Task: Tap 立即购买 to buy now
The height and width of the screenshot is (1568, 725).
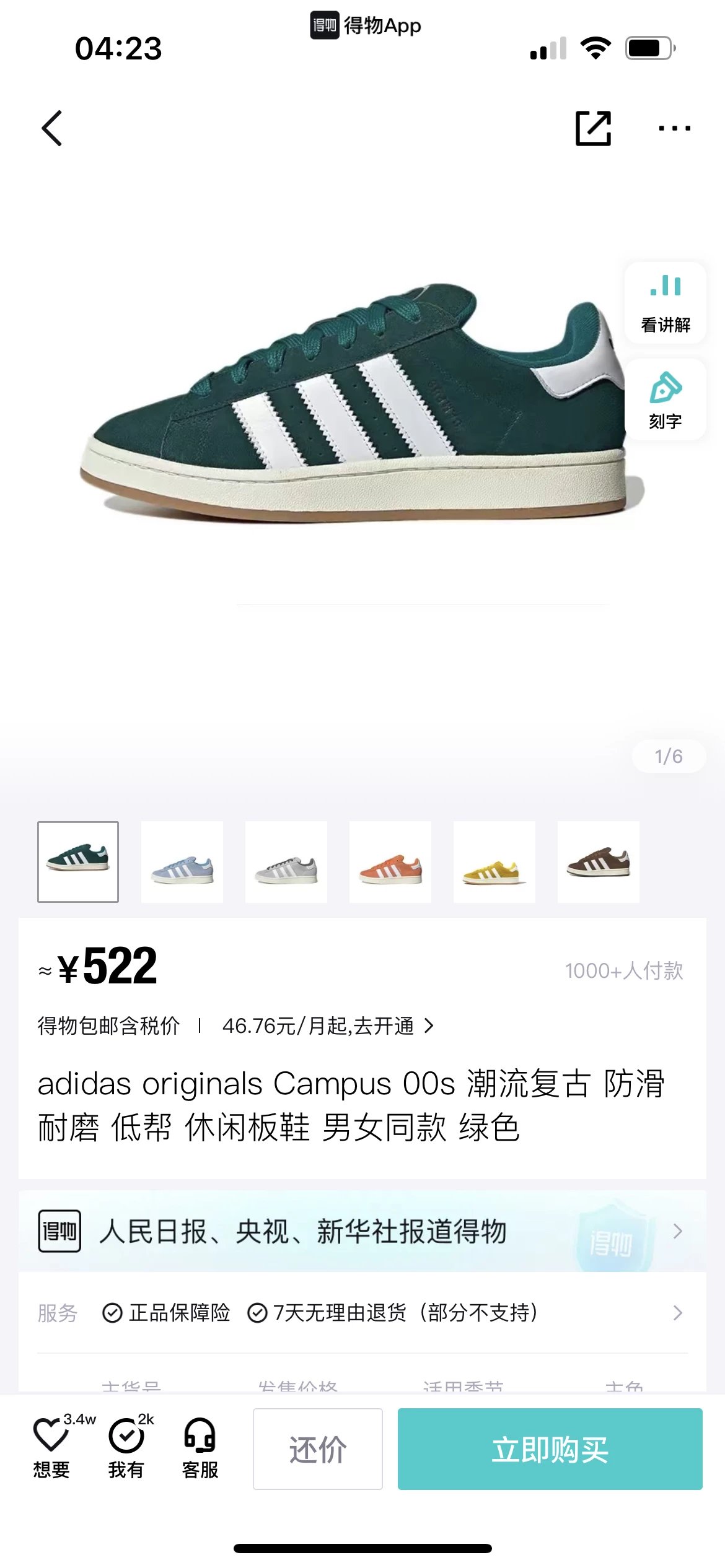Action: click(x=550, y=1449)
